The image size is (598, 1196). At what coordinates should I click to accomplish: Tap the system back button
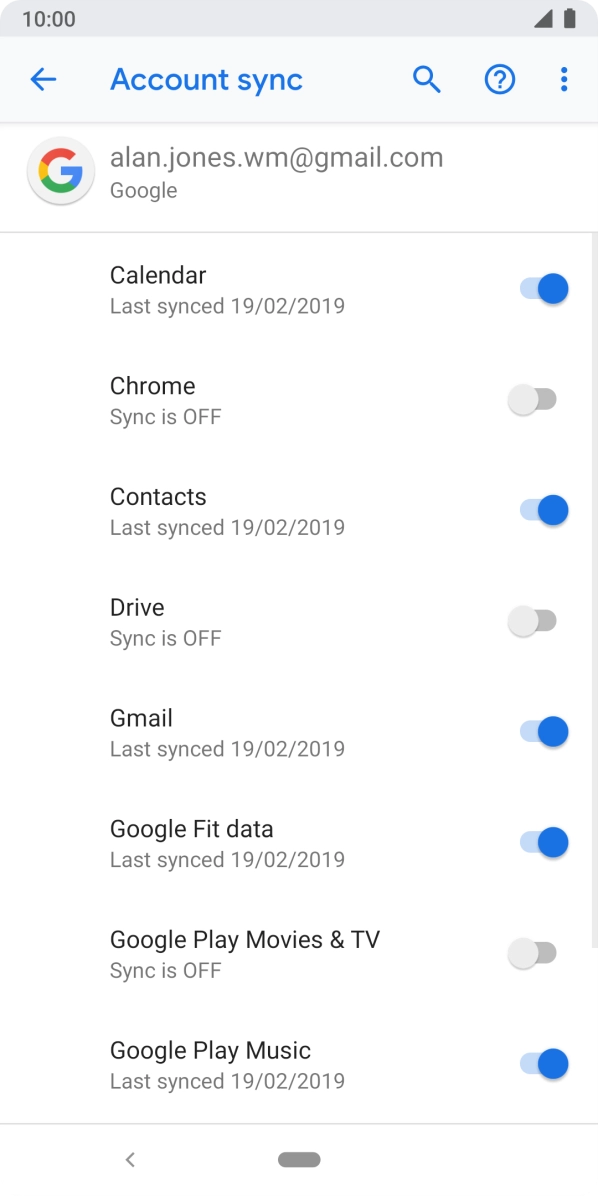[130, 1160]
